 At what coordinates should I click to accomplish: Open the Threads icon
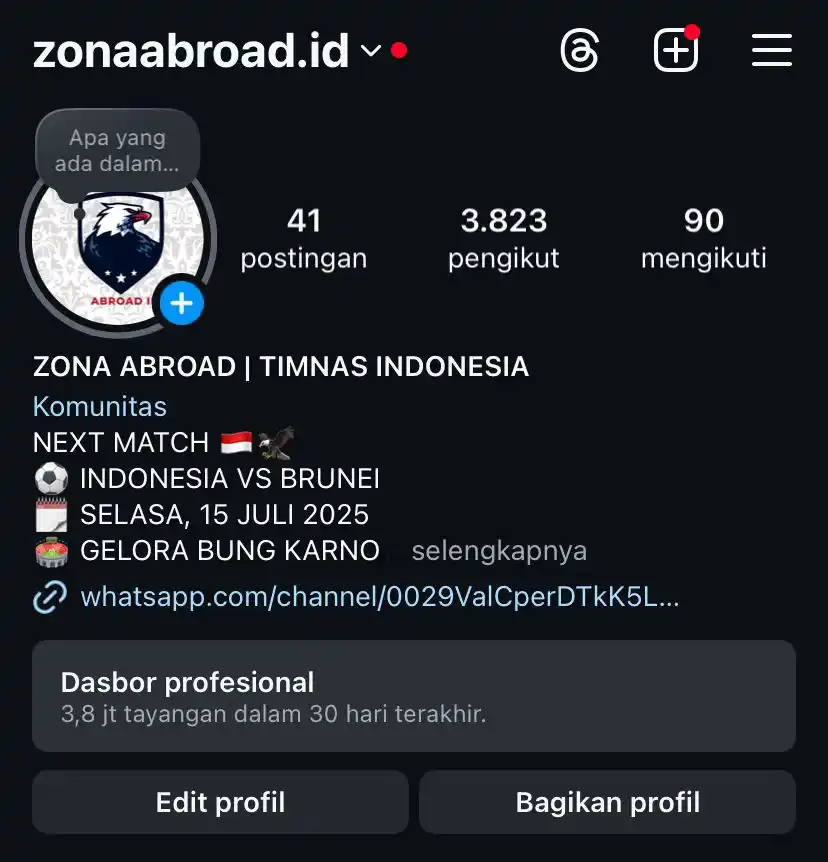[x=580, y=50]
